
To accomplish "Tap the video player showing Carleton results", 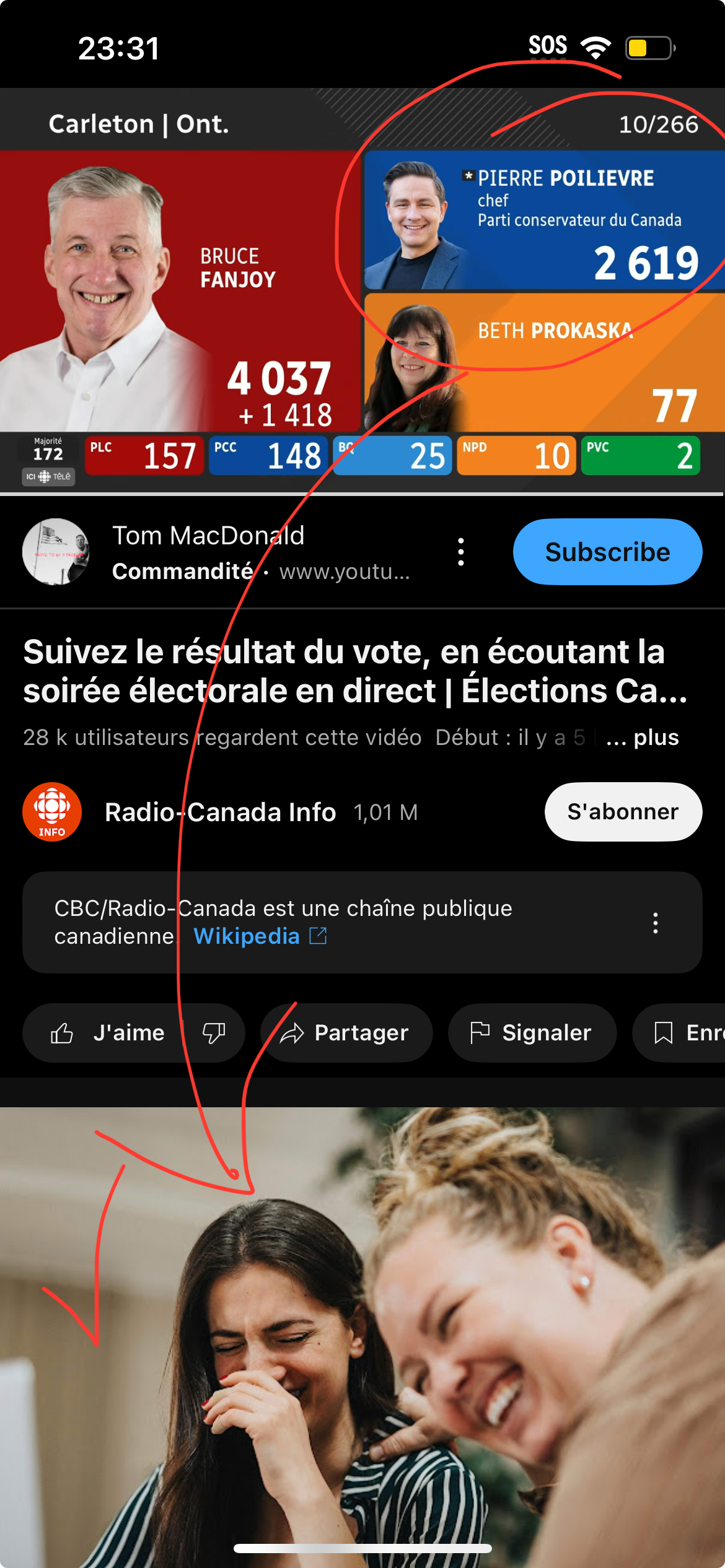I will 362,291.
